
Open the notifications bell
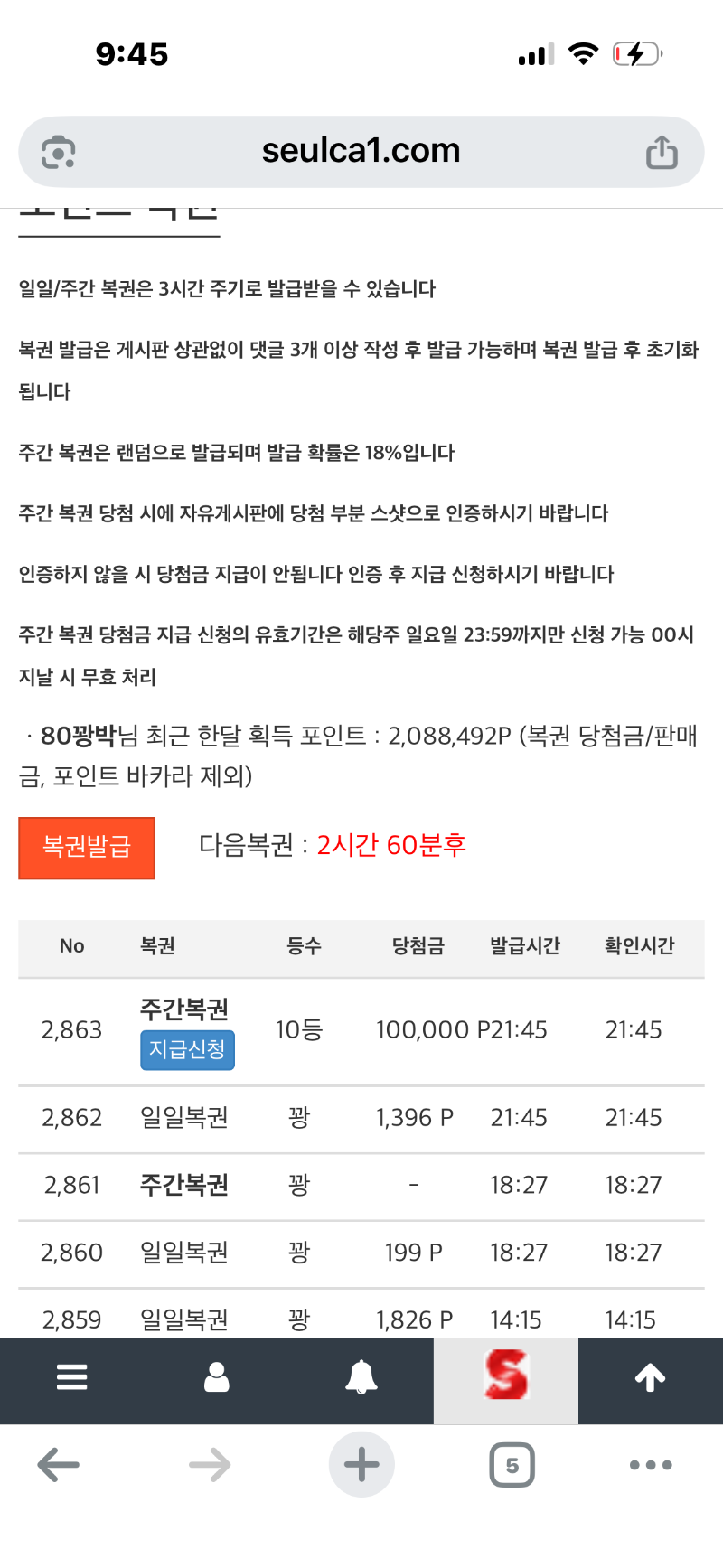point(361,1377)
